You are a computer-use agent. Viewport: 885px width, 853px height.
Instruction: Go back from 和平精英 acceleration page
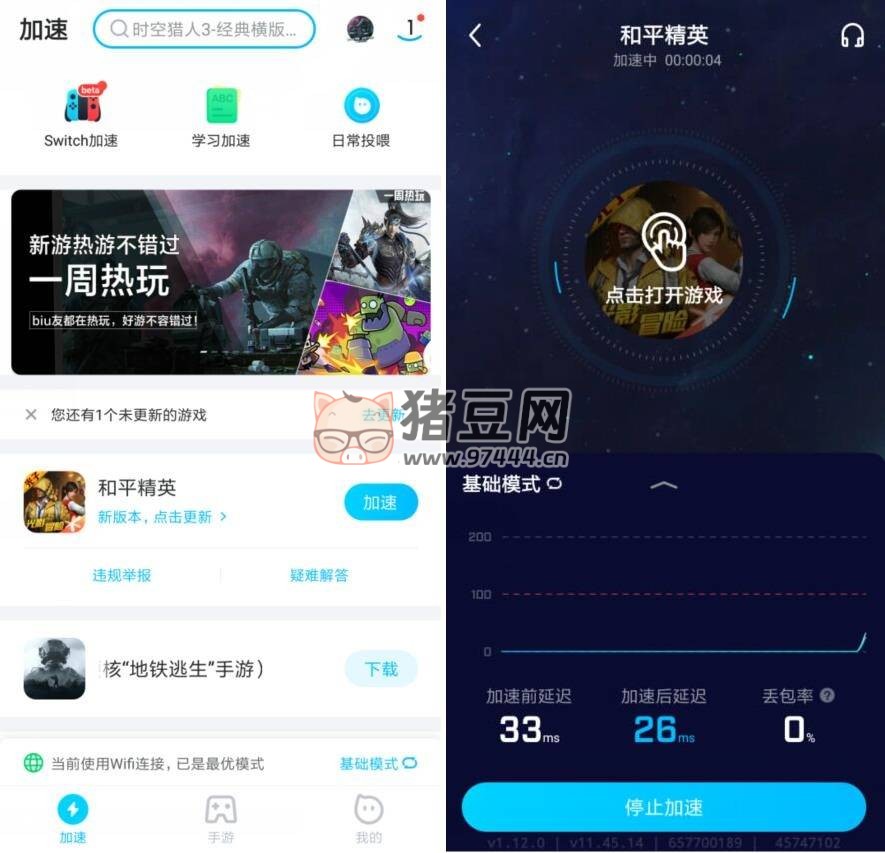(x=475, y=36)
